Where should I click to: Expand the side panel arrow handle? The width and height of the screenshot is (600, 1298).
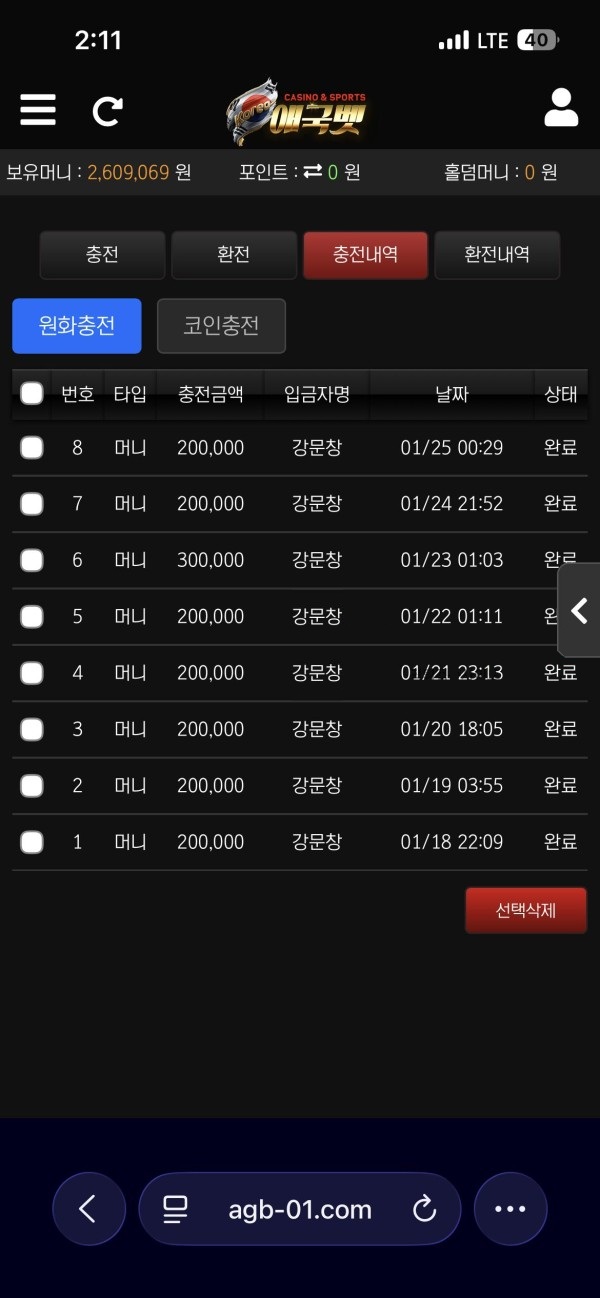pyautogui.click(x=579, y=610)
